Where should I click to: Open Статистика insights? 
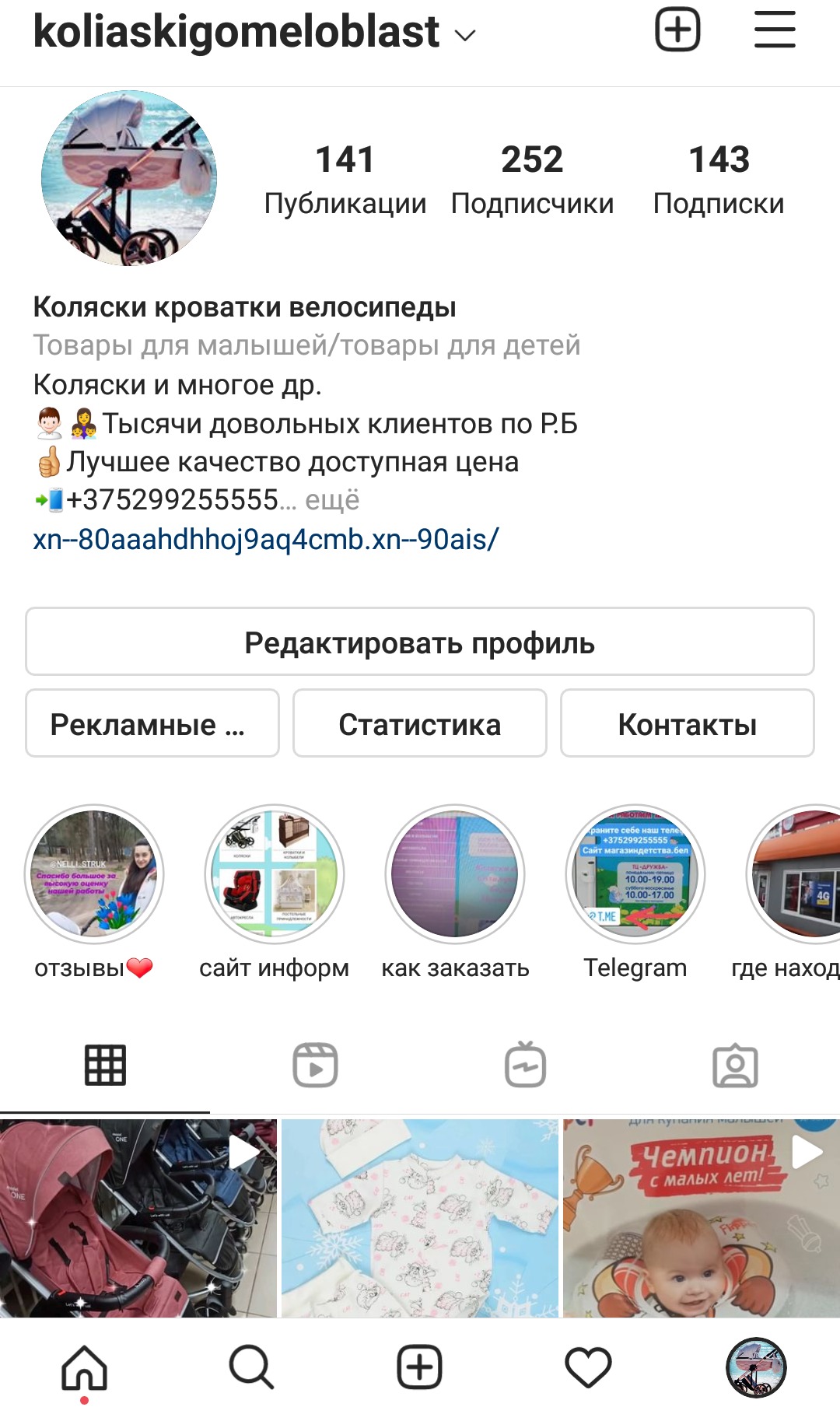coord(420,723)
